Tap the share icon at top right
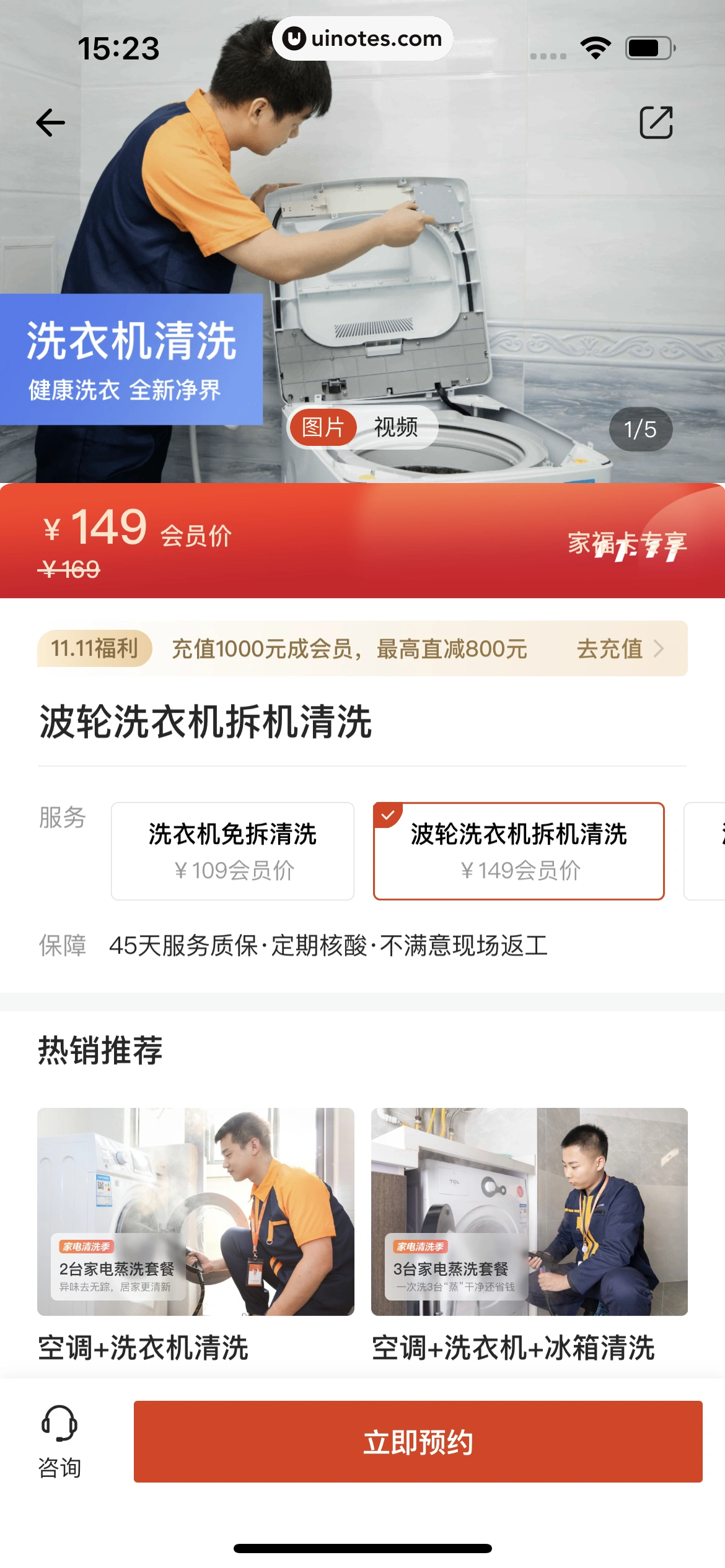725x1568 pixels. click(656, 121)
